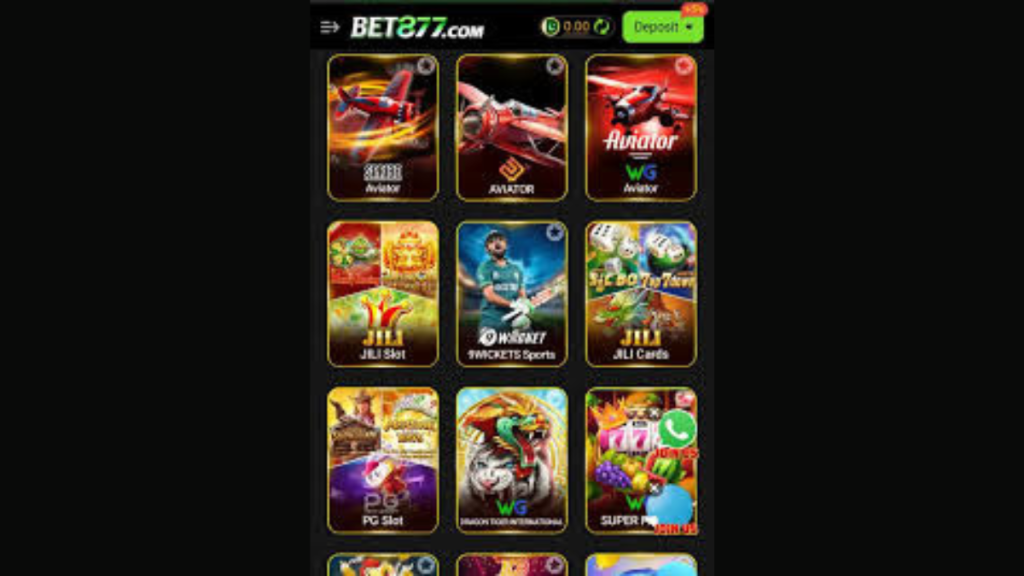Tap the green Deposit button
The width and height of the screenshot is (1024, 576).
click(x=662, y=27)
